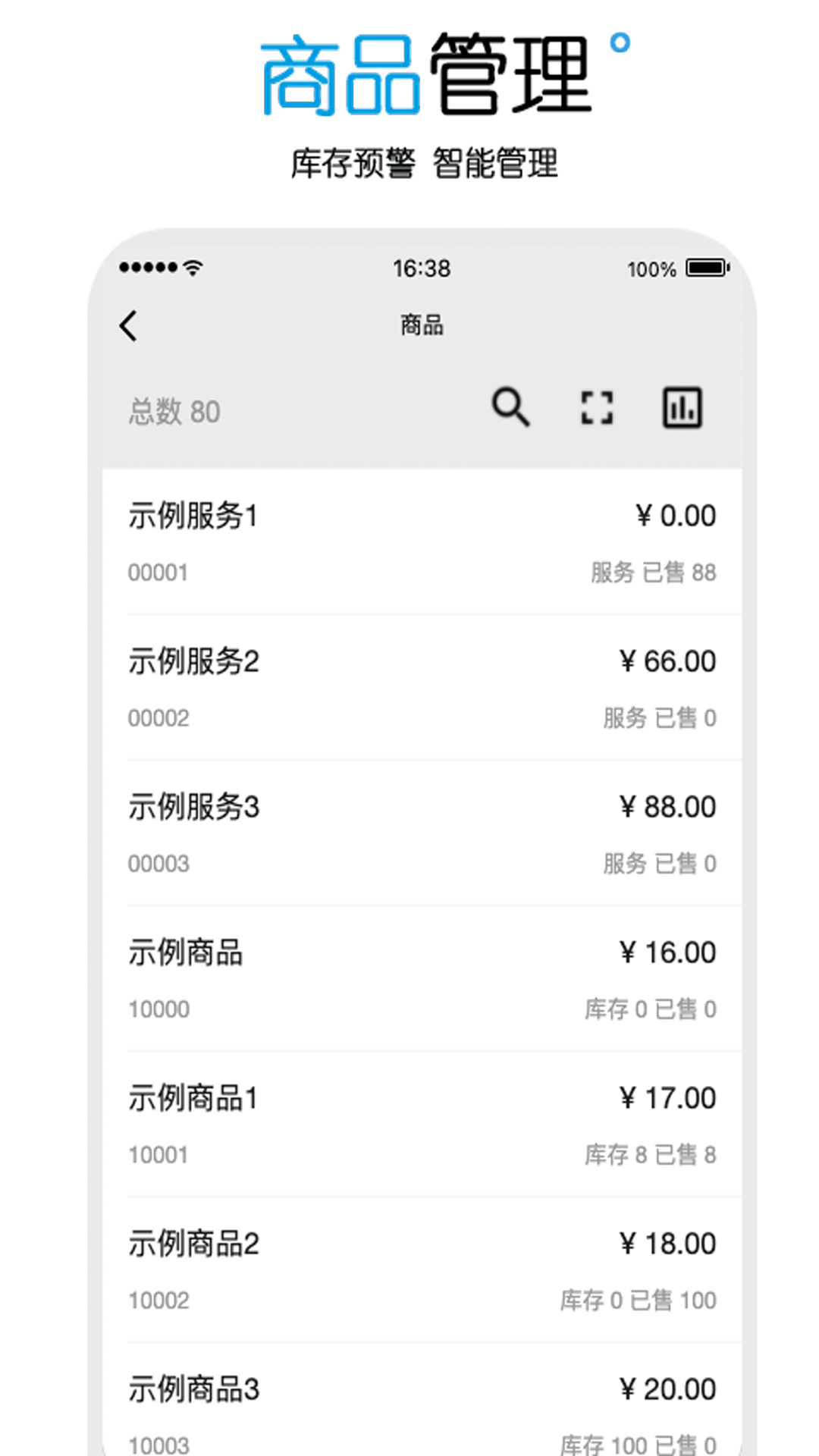Tap the back arrow to leave 商品 page
819x1456 pixels.
(128, 325)
